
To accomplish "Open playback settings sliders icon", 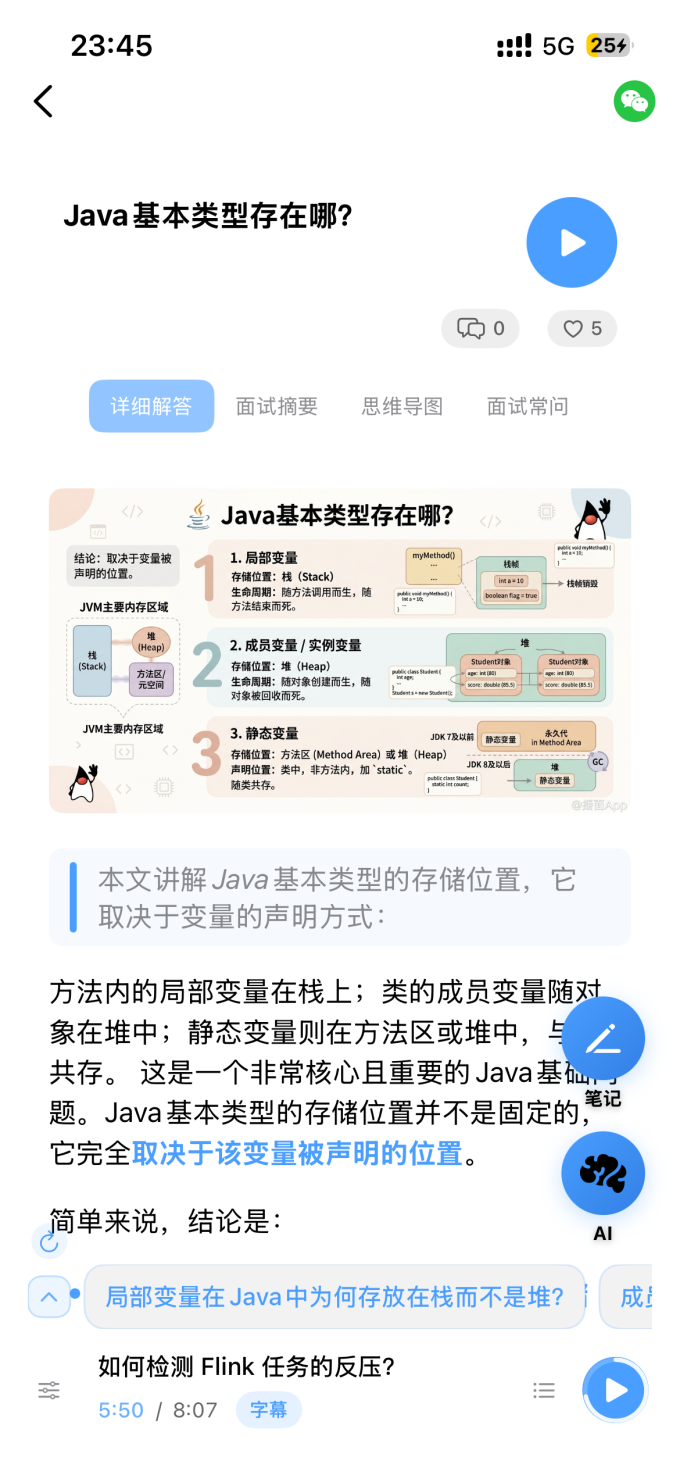I will coord(49,1390).
